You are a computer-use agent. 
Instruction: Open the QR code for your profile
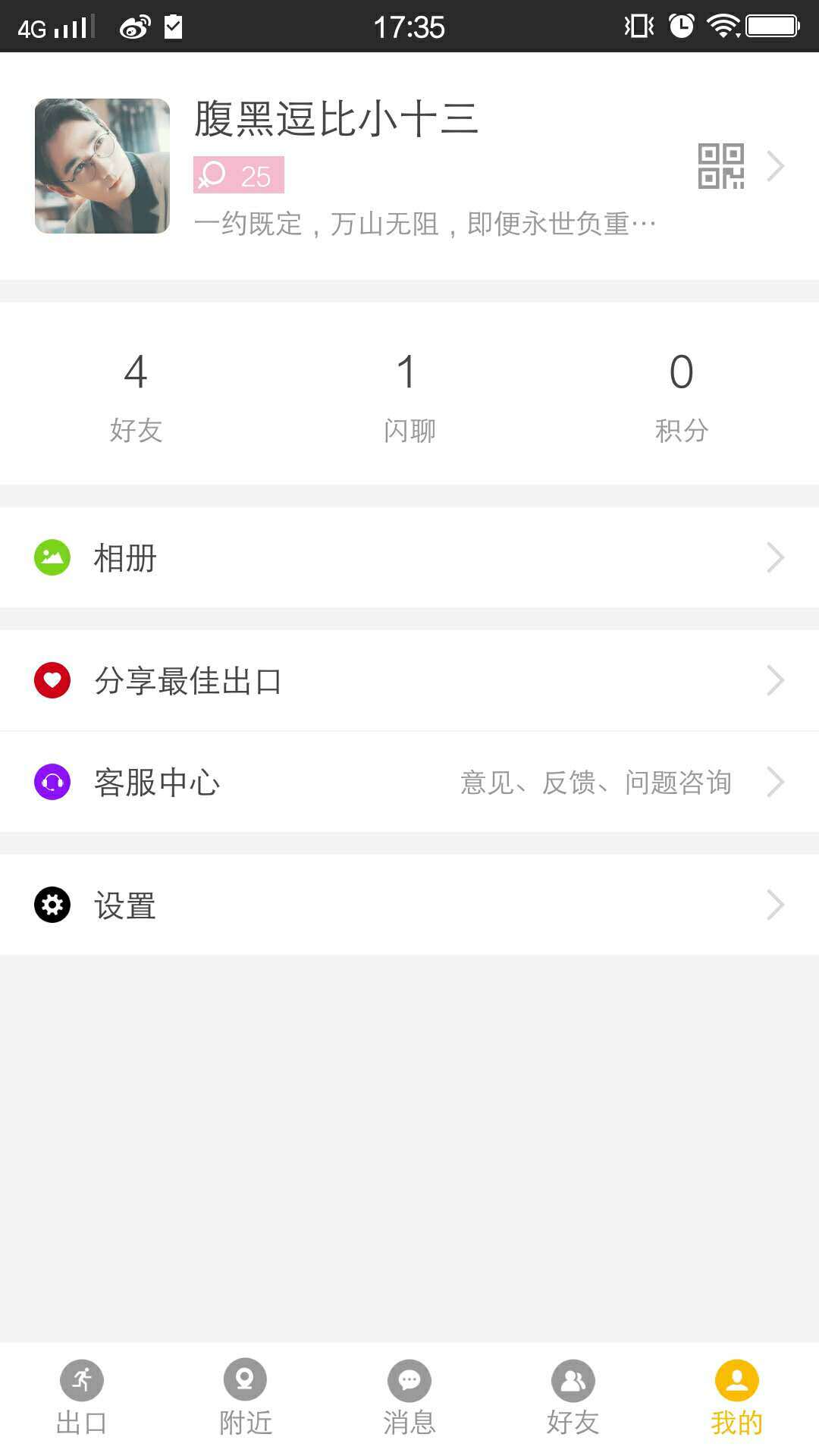(x=719, y=166)
